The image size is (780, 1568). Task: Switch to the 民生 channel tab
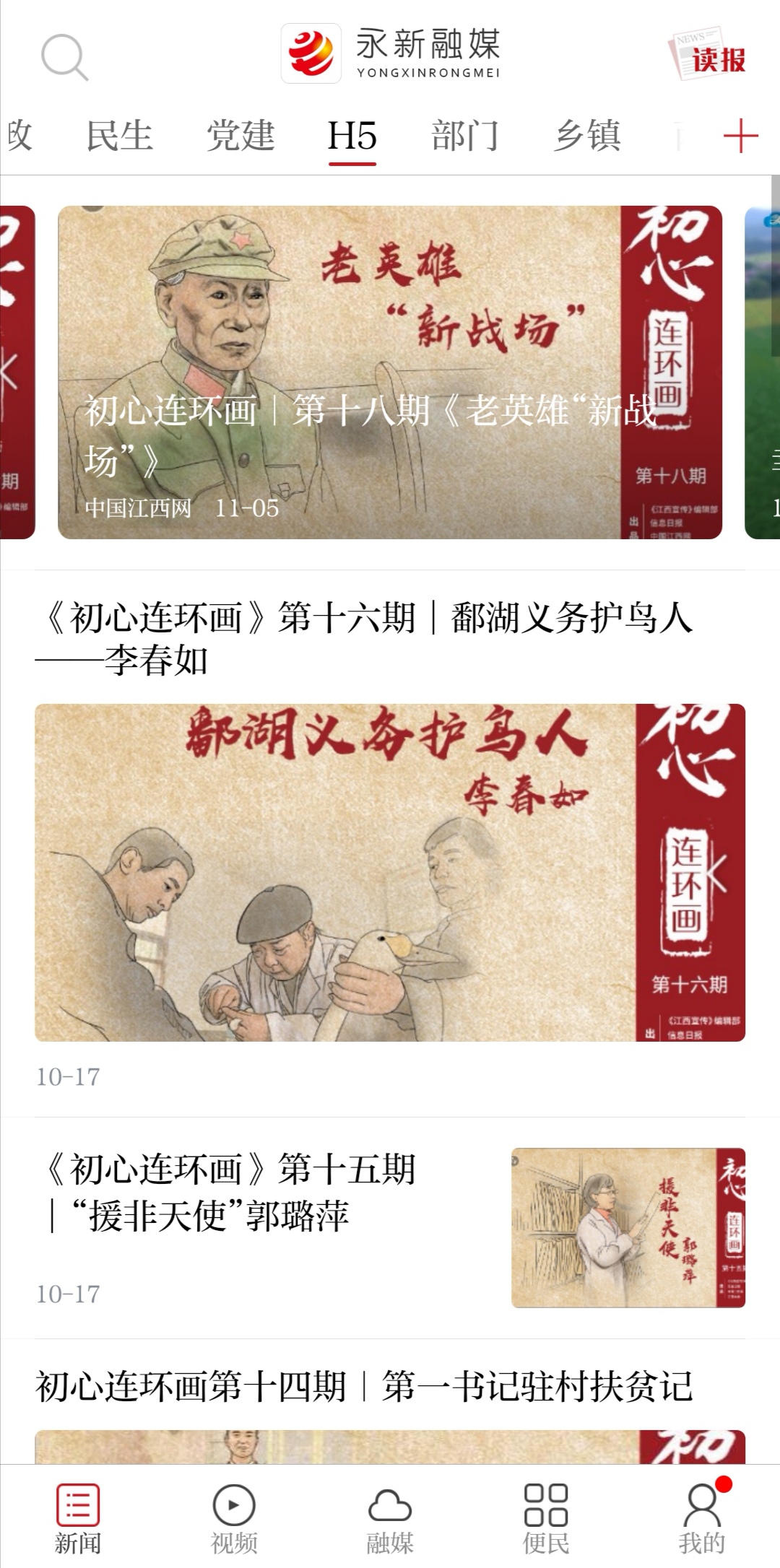pos(119,137)
